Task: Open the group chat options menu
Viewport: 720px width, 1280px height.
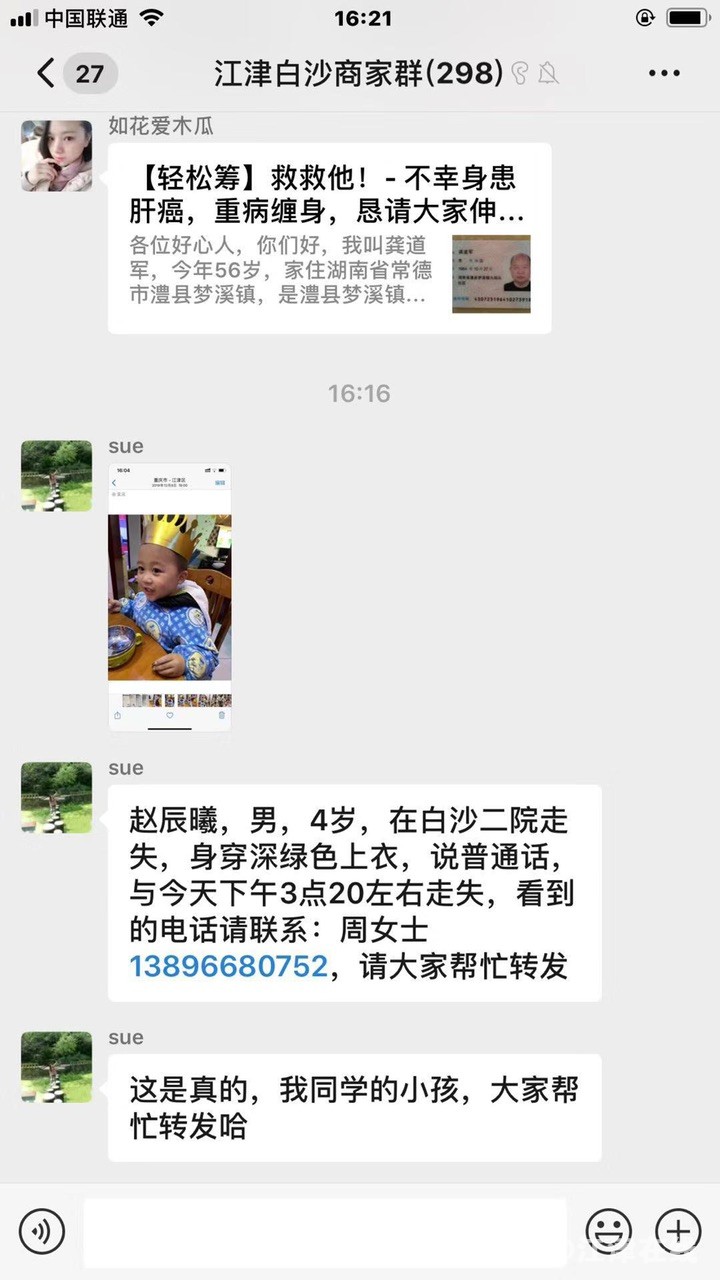Action: [x=664, y=73]
